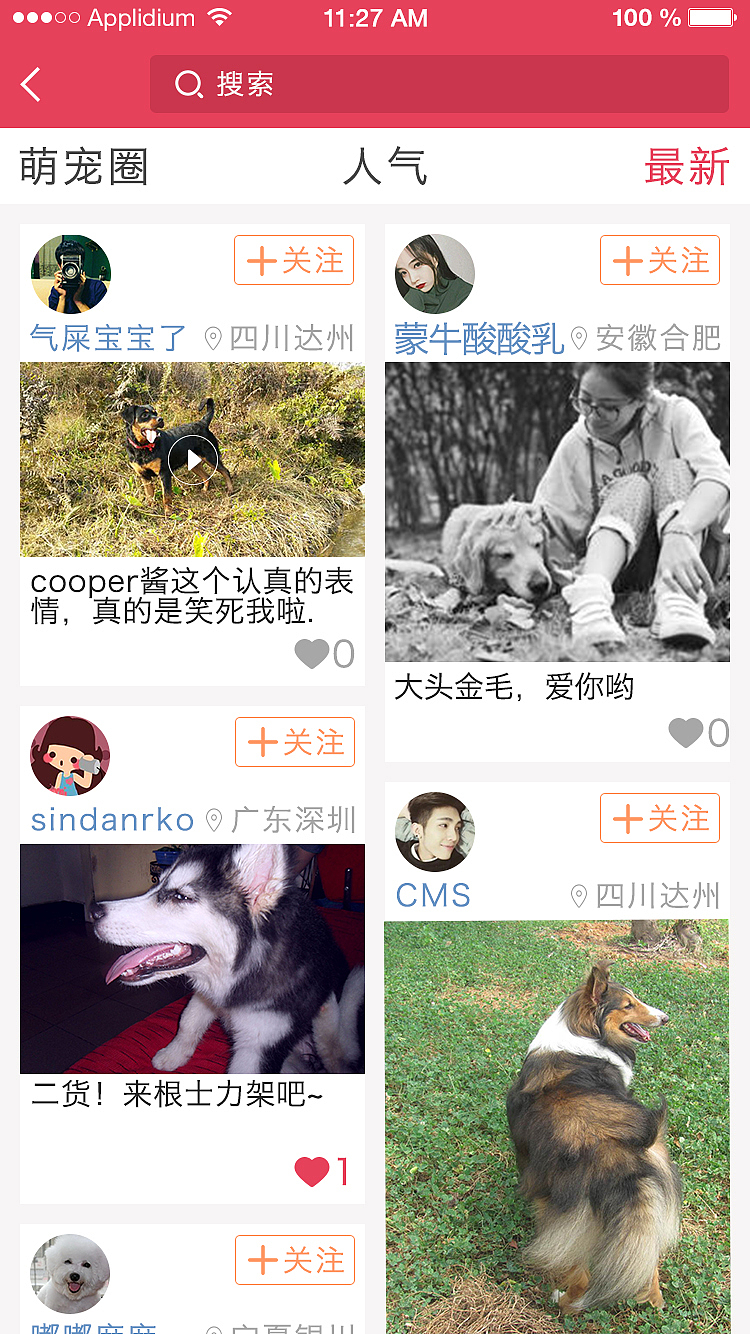Follow CMS by tapping his 关注 button
This screenshot has height=1334, width=750.
[x=659, y=818]
